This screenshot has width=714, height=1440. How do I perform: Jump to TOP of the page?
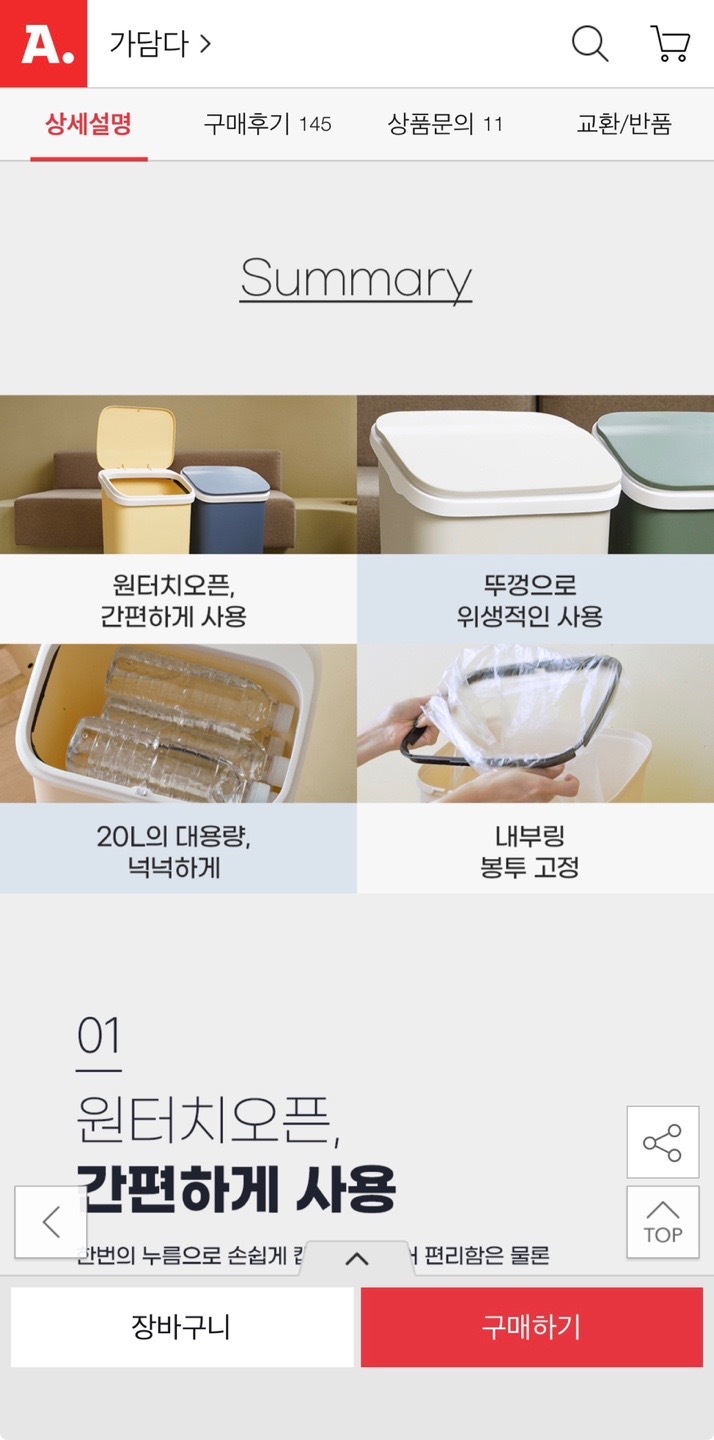point(662,1222)
